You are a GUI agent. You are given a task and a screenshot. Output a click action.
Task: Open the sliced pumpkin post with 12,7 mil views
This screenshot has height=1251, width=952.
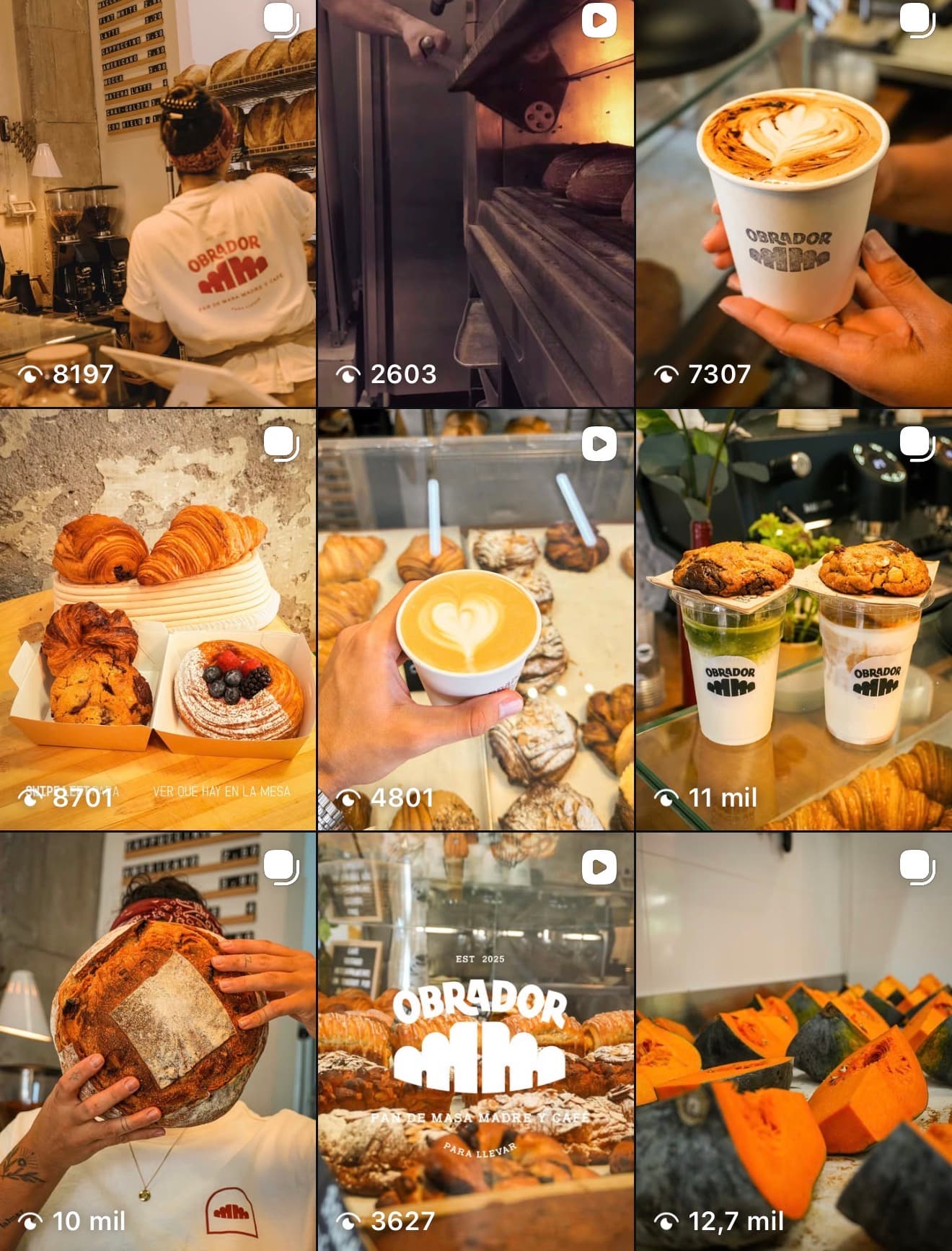pyautogui.click(x=793, y=1042)
